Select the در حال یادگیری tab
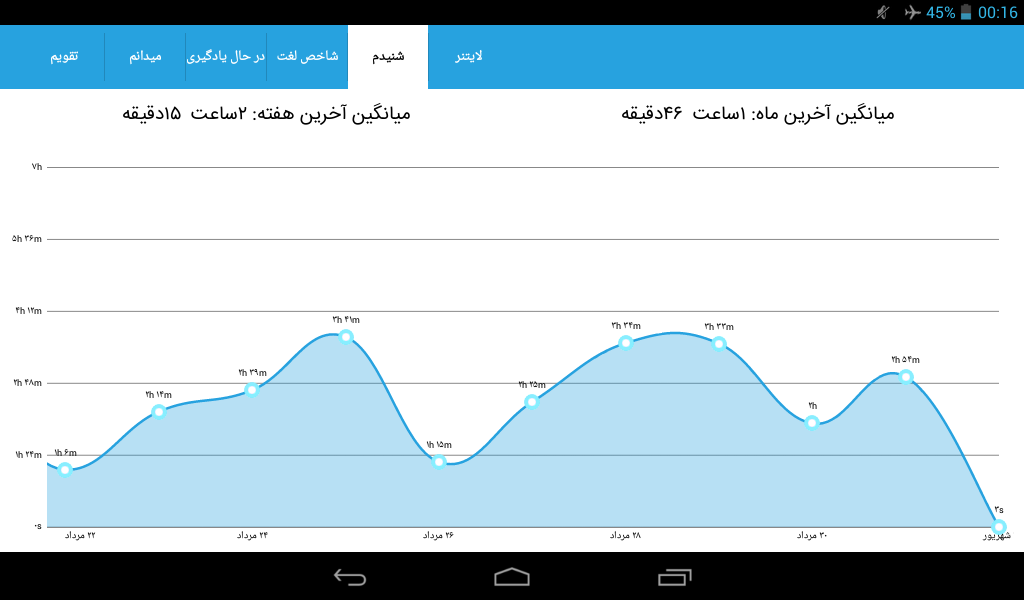Viewport: 1024px width, 600px height. coord(226,57)
